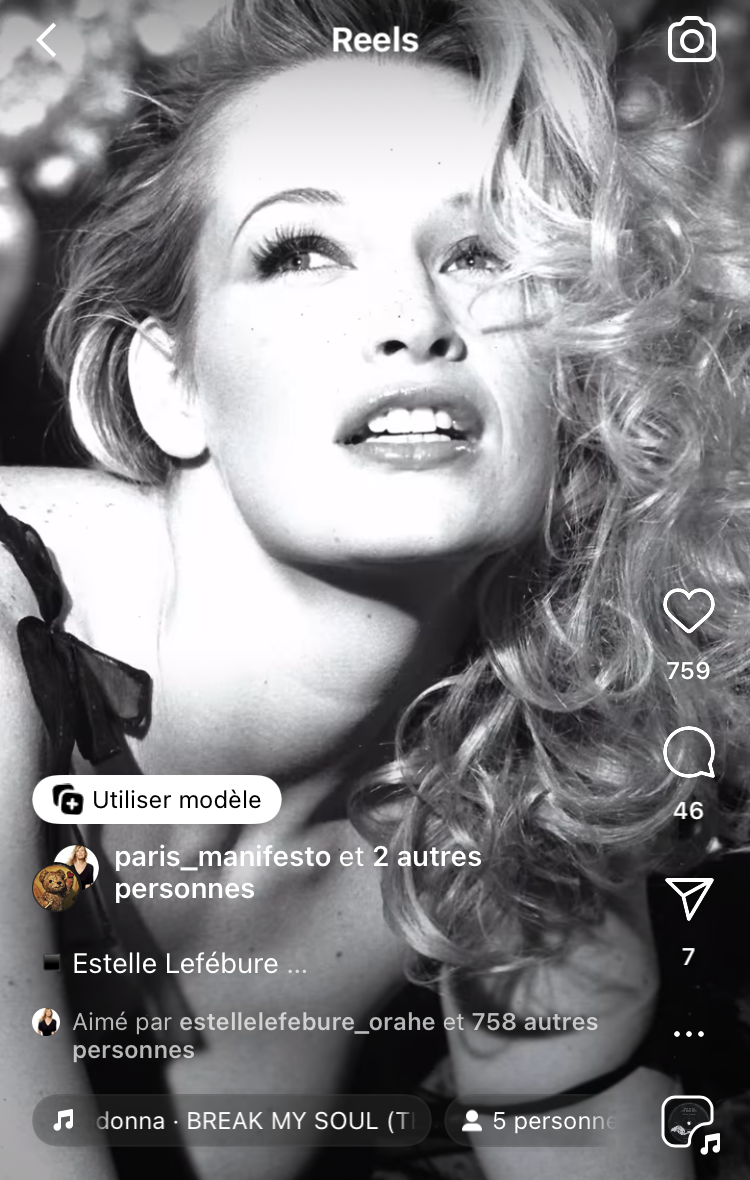
Task: Like this reel with the heart icon
Action: pos(689,611)
